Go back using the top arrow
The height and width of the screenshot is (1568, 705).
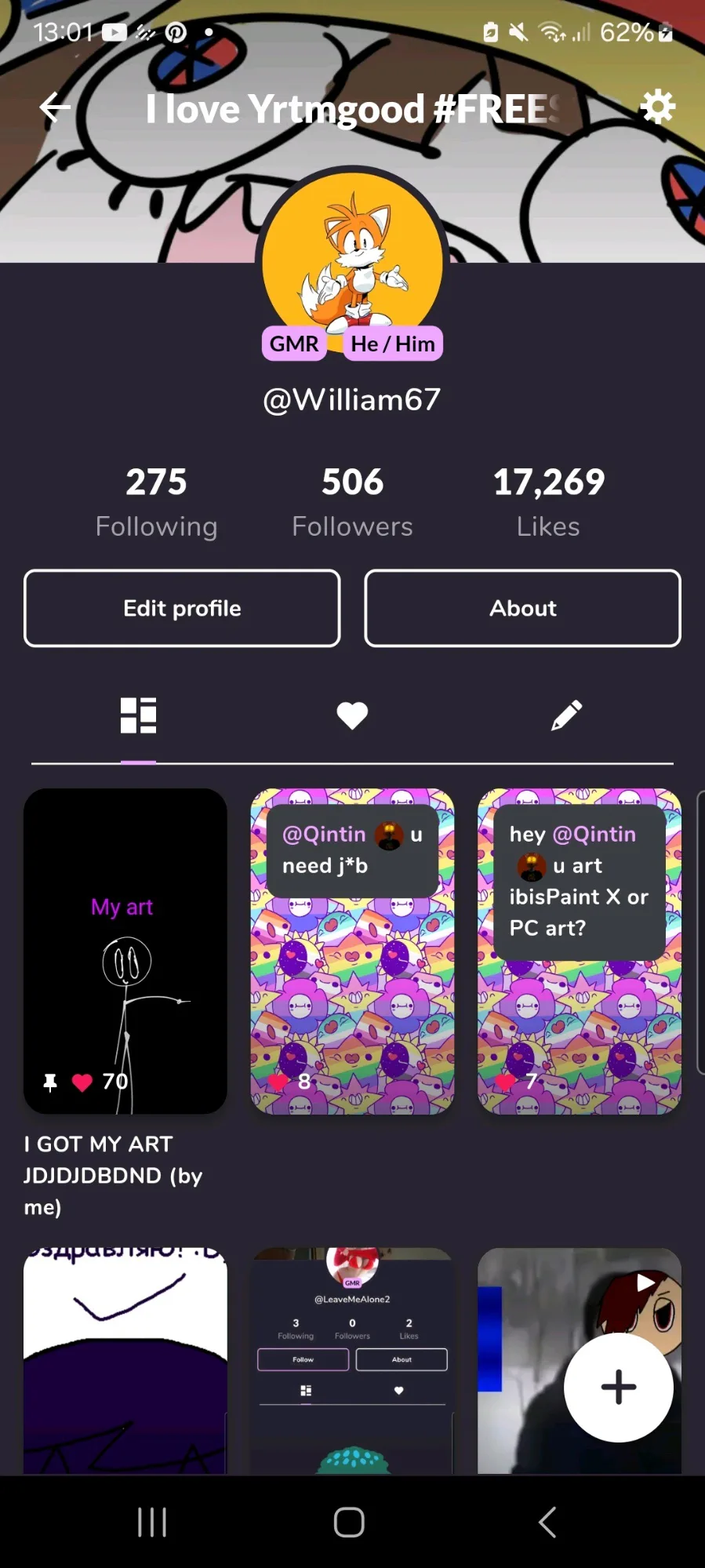pos(55,107)
